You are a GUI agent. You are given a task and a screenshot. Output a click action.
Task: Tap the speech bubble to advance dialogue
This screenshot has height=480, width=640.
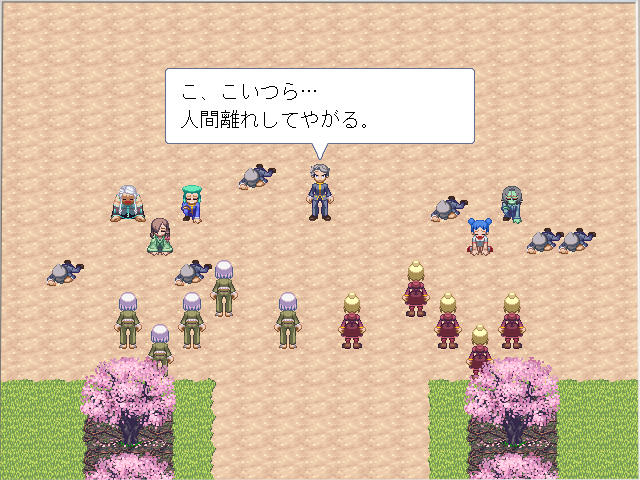coord(318,108)
